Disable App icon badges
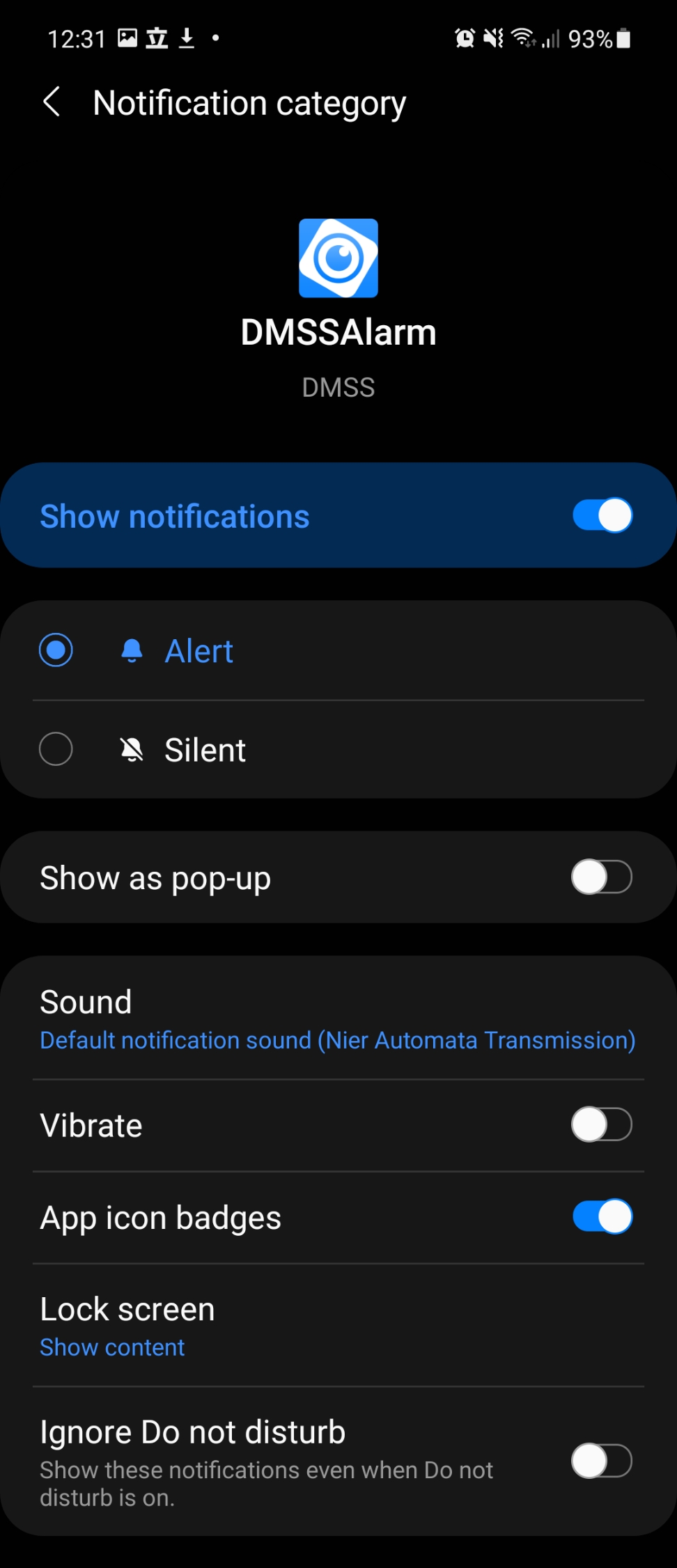This screenshot has height=1568, width=677. (602, 1217)
